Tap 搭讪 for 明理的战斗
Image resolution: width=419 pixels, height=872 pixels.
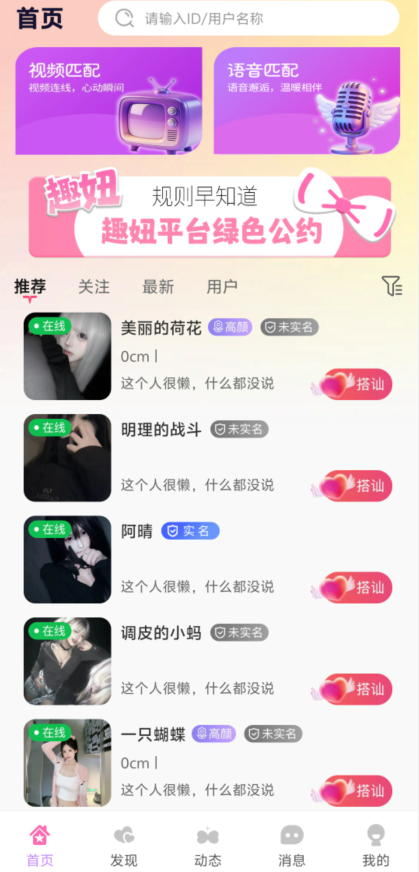[x=357, y=486]
